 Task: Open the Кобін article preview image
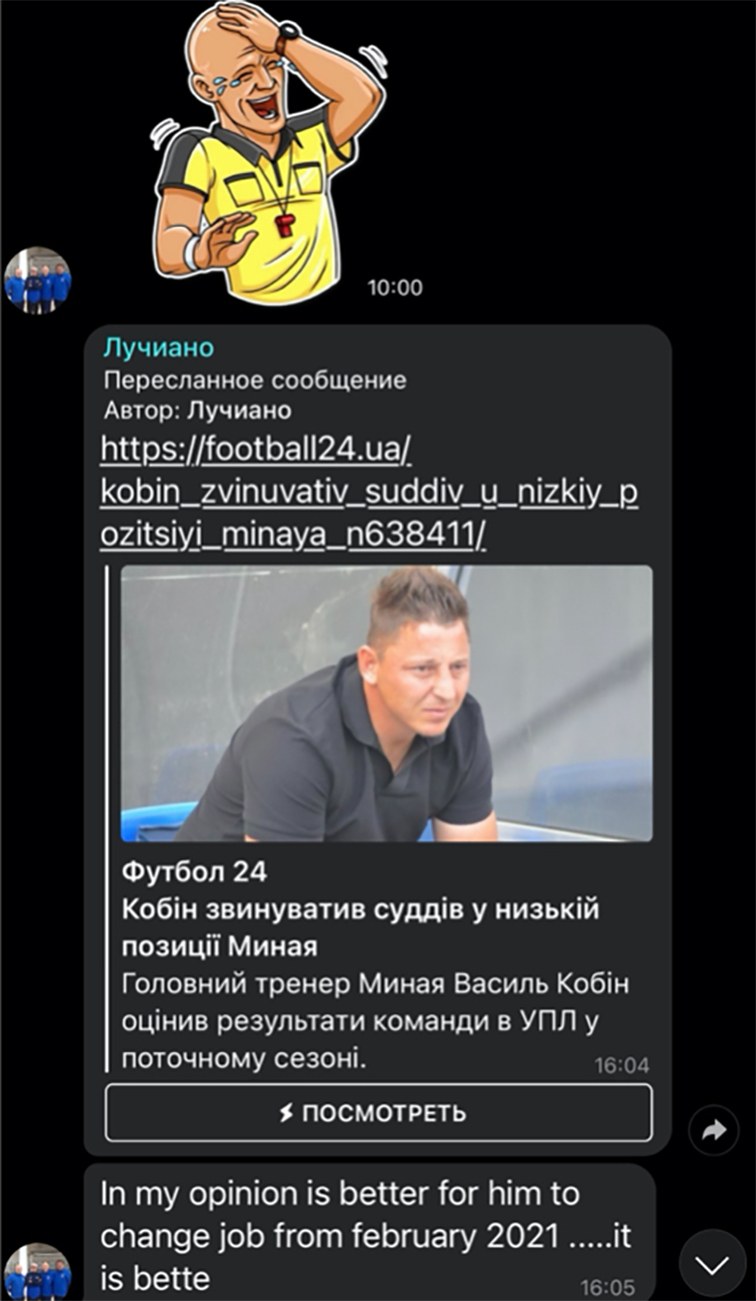(x=386, y=703)
